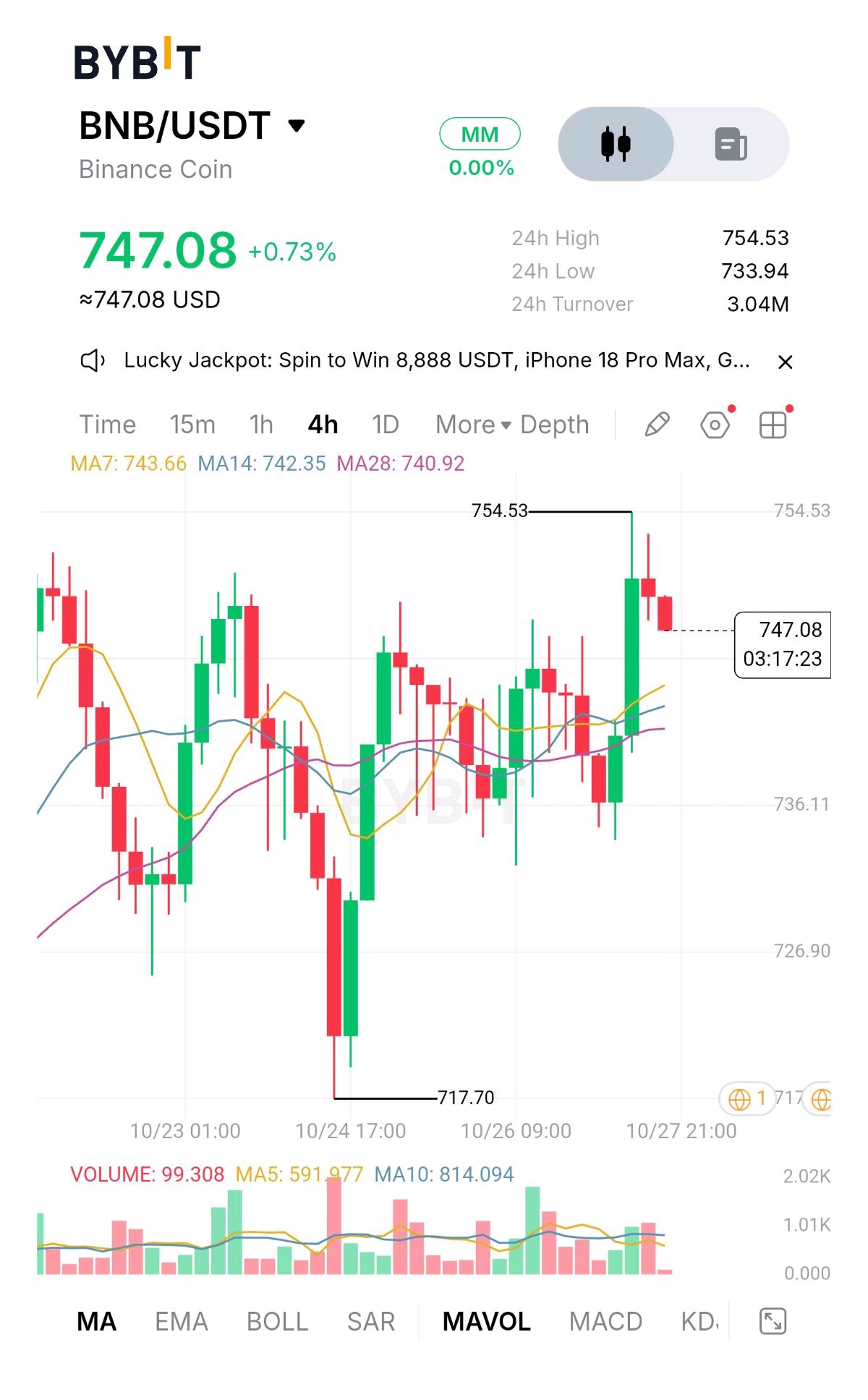Switch to the candlestick chart view
868x1400 pixels.
tap(616, 144)
